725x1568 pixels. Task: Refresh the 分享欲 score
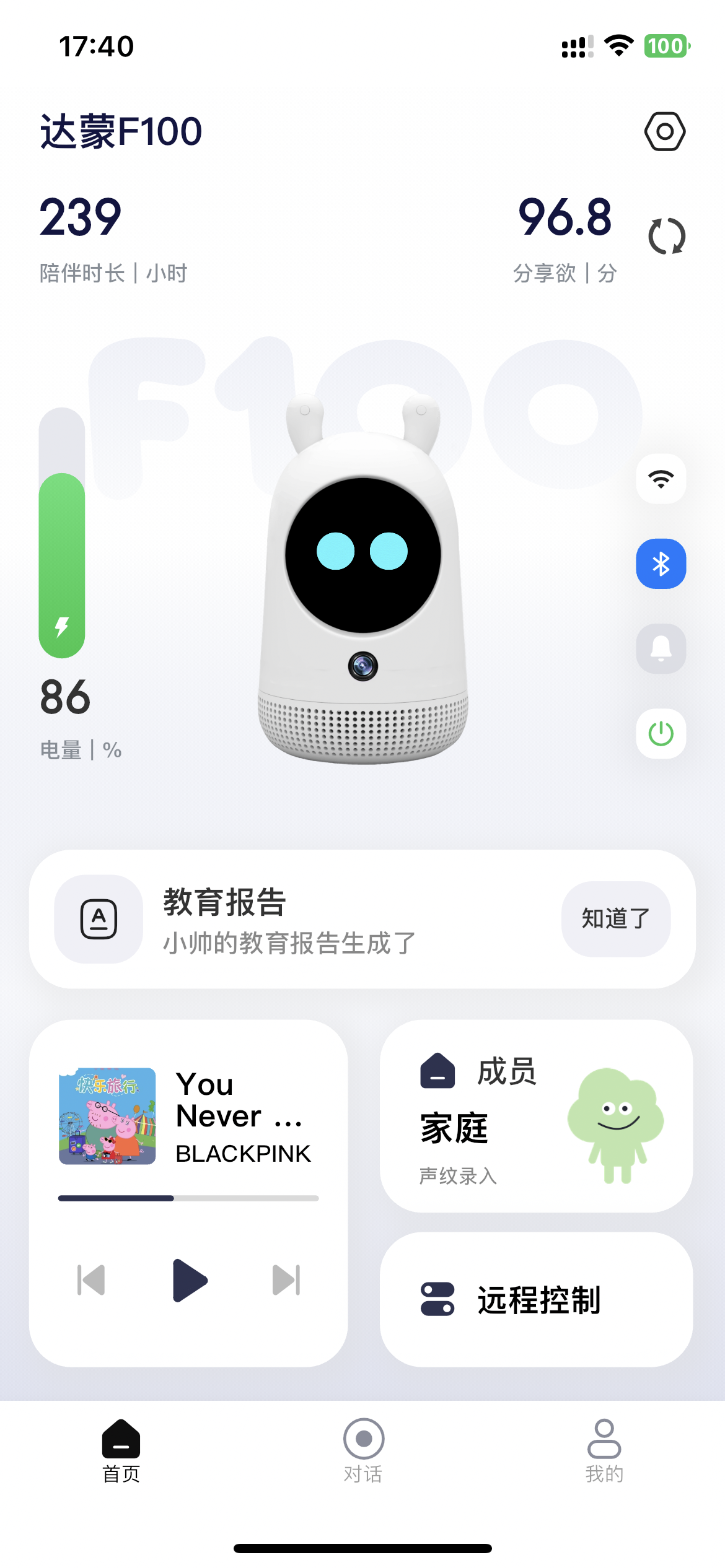pyautogui.click(x=667, y=236)
